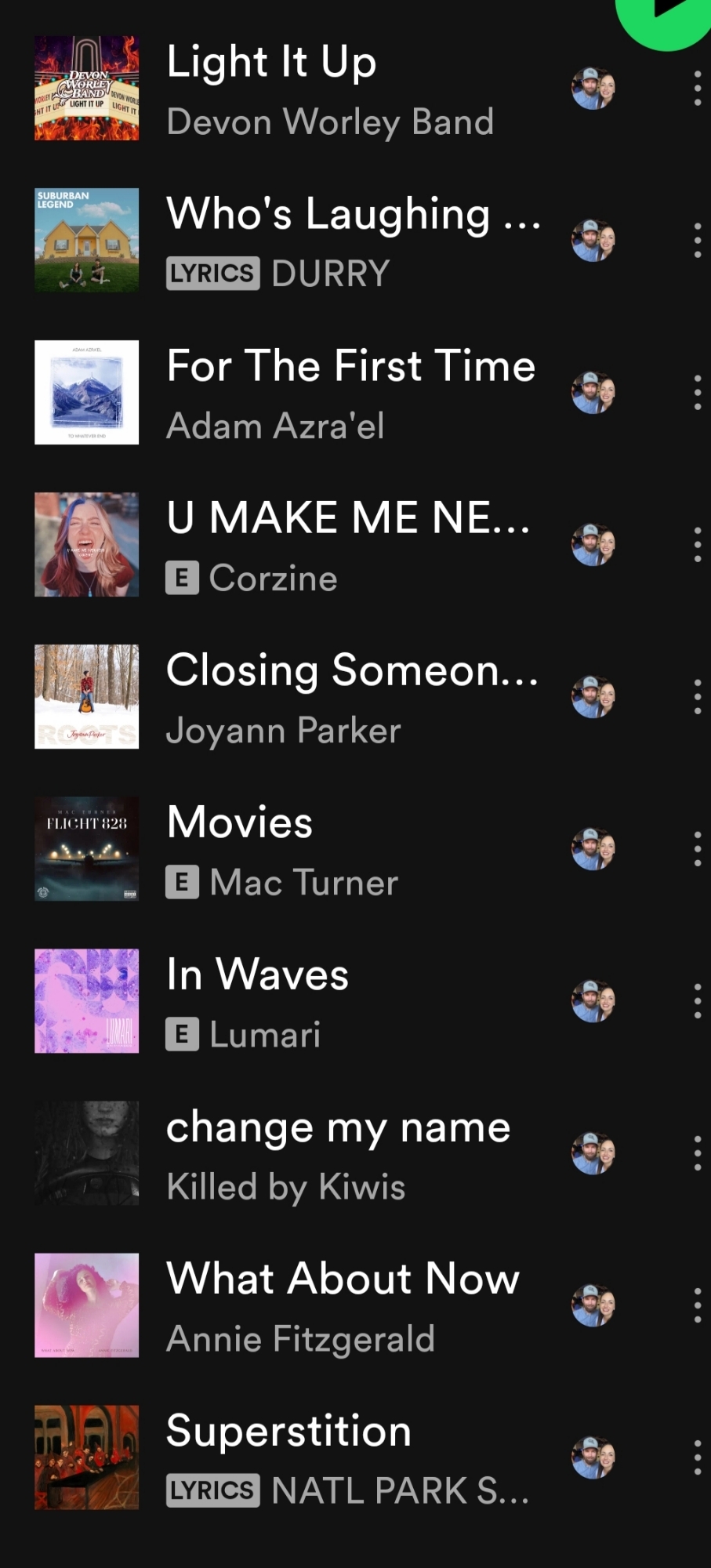Image resolution: width=711 pixels, height=1568 pixels.
Task: Play Light It Up by Devon Worley Band
Action: point(329,89)
